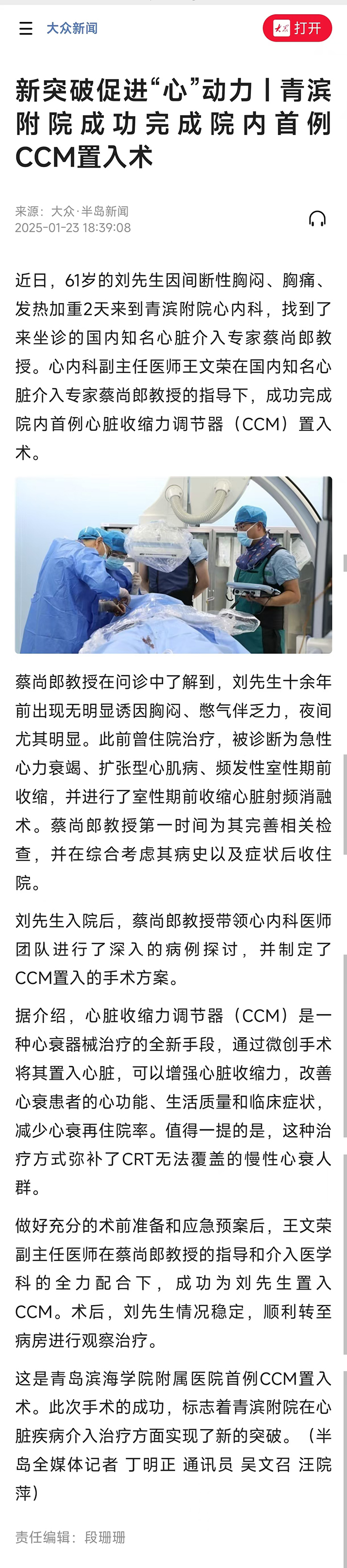Viewport: 347px width, 1568px height.
Task: View the surgery photo in article
Action: [x=173, y=564]
